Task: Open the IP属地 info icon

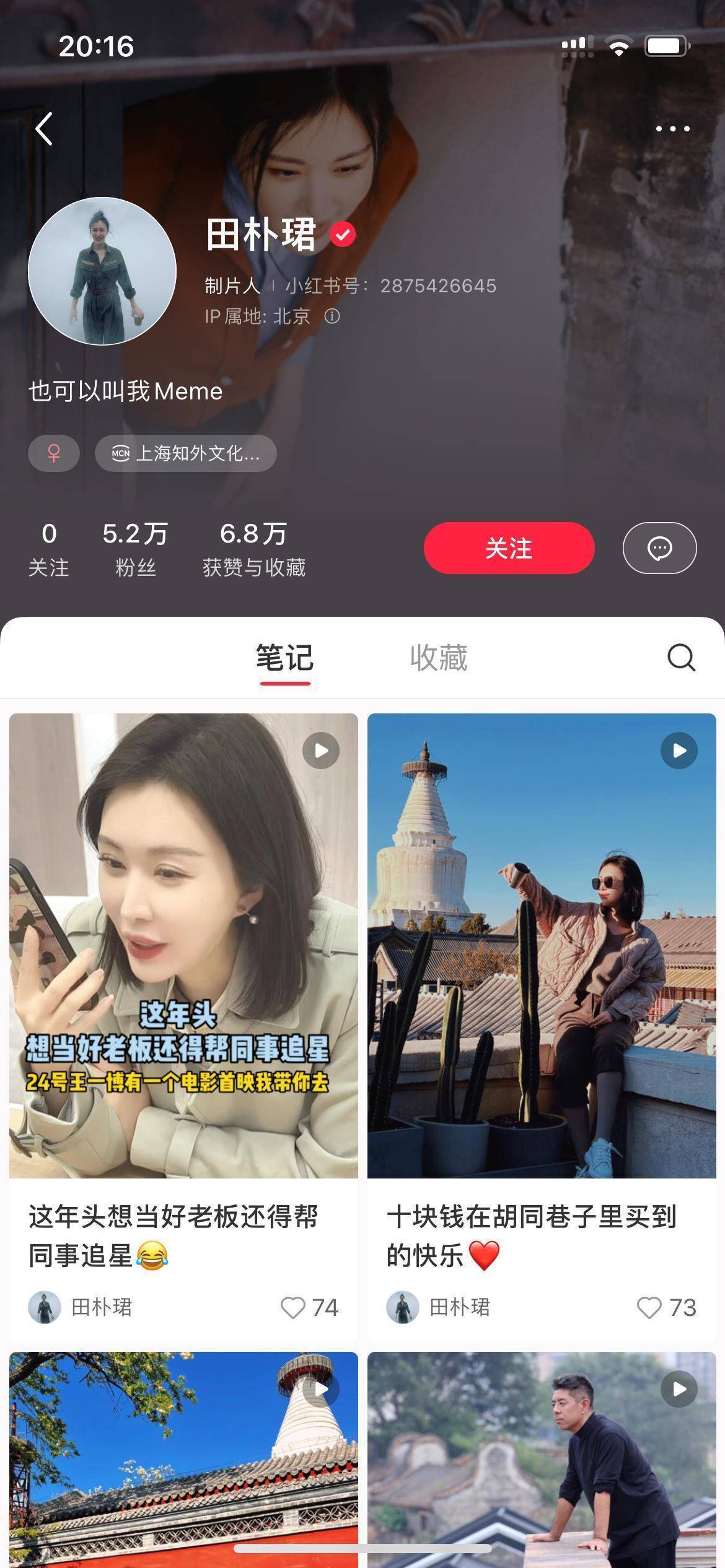Action: click(332, 316)
